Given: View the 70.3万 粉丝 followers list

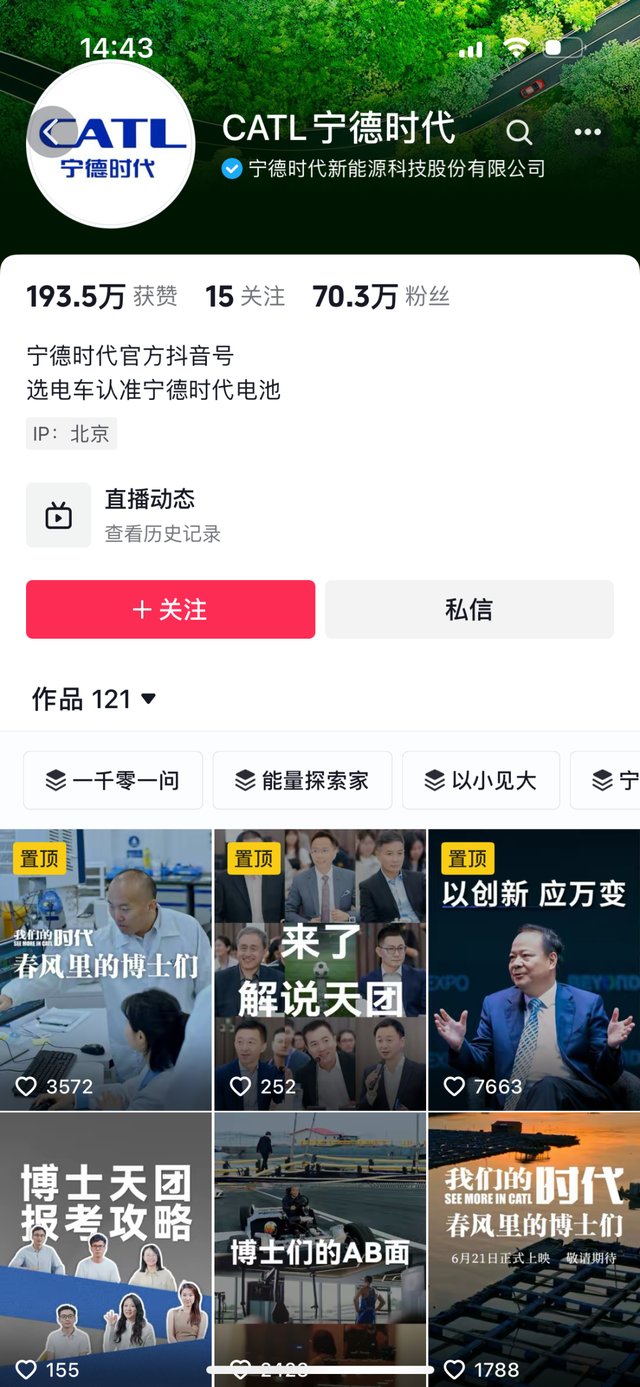Looking at the screenshot, I should click(381, 296).
